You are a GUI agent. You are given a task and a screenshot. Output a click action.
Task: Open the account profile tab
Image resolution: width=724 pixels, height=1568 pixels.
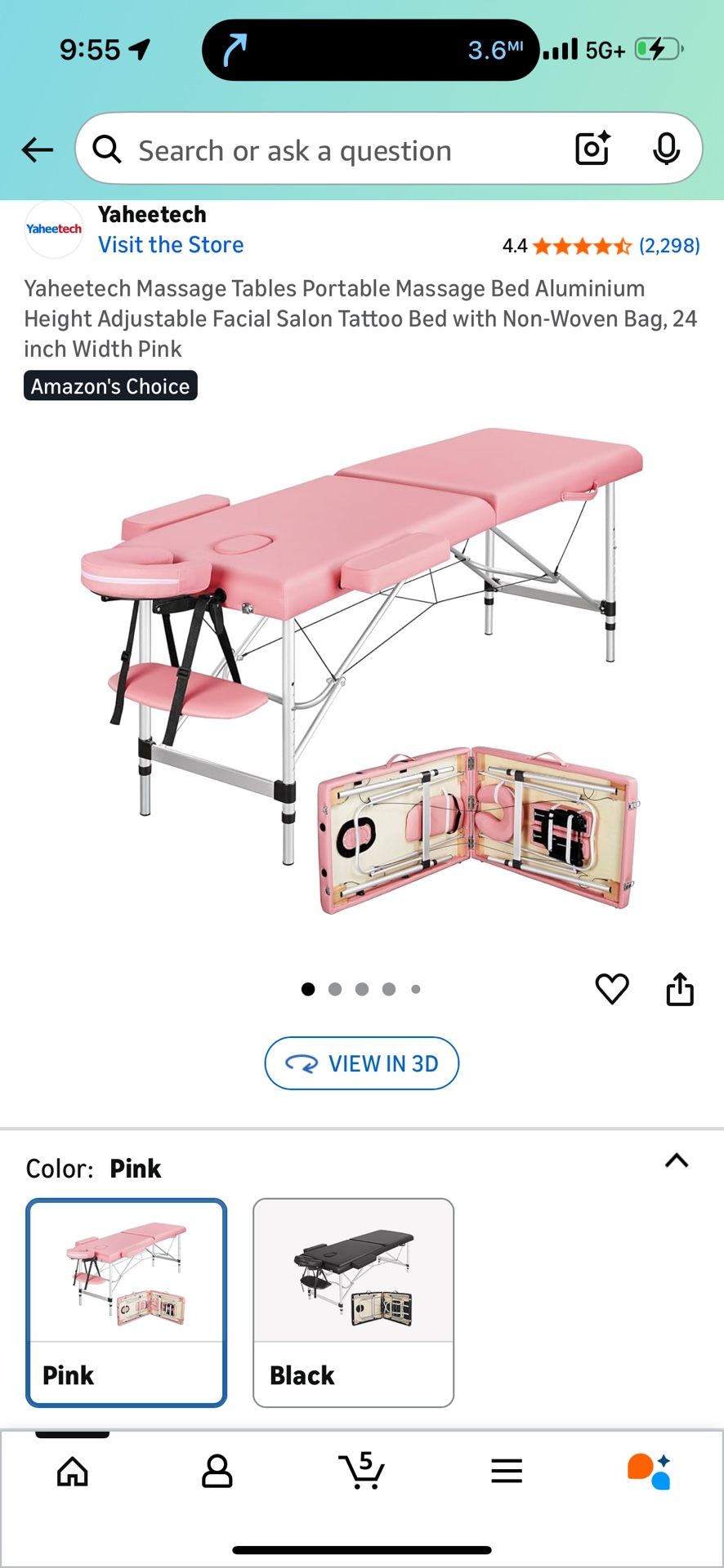coord(217,1471)
